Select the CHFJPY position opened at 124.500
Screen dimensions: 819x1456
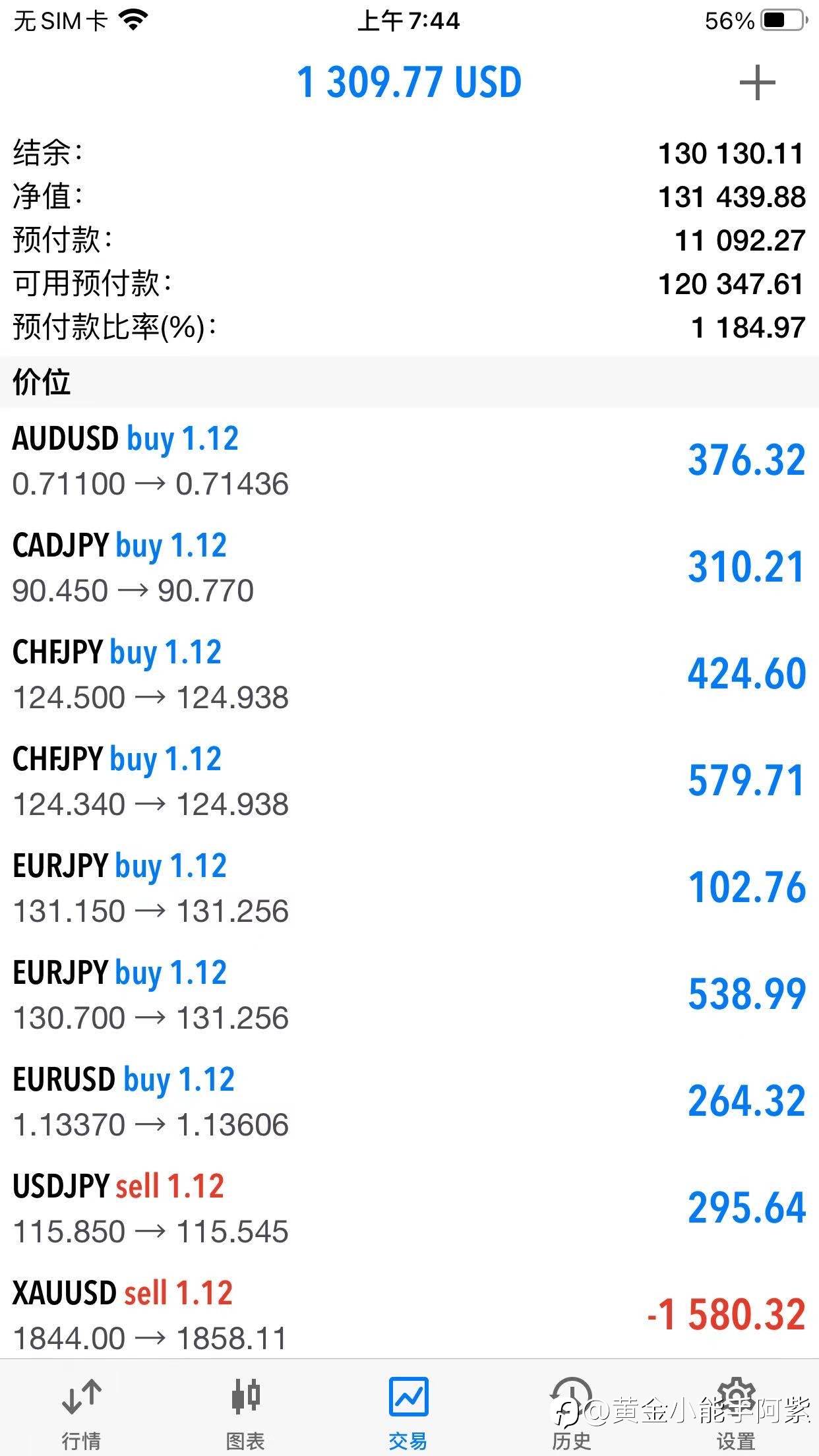coord(409,674)
